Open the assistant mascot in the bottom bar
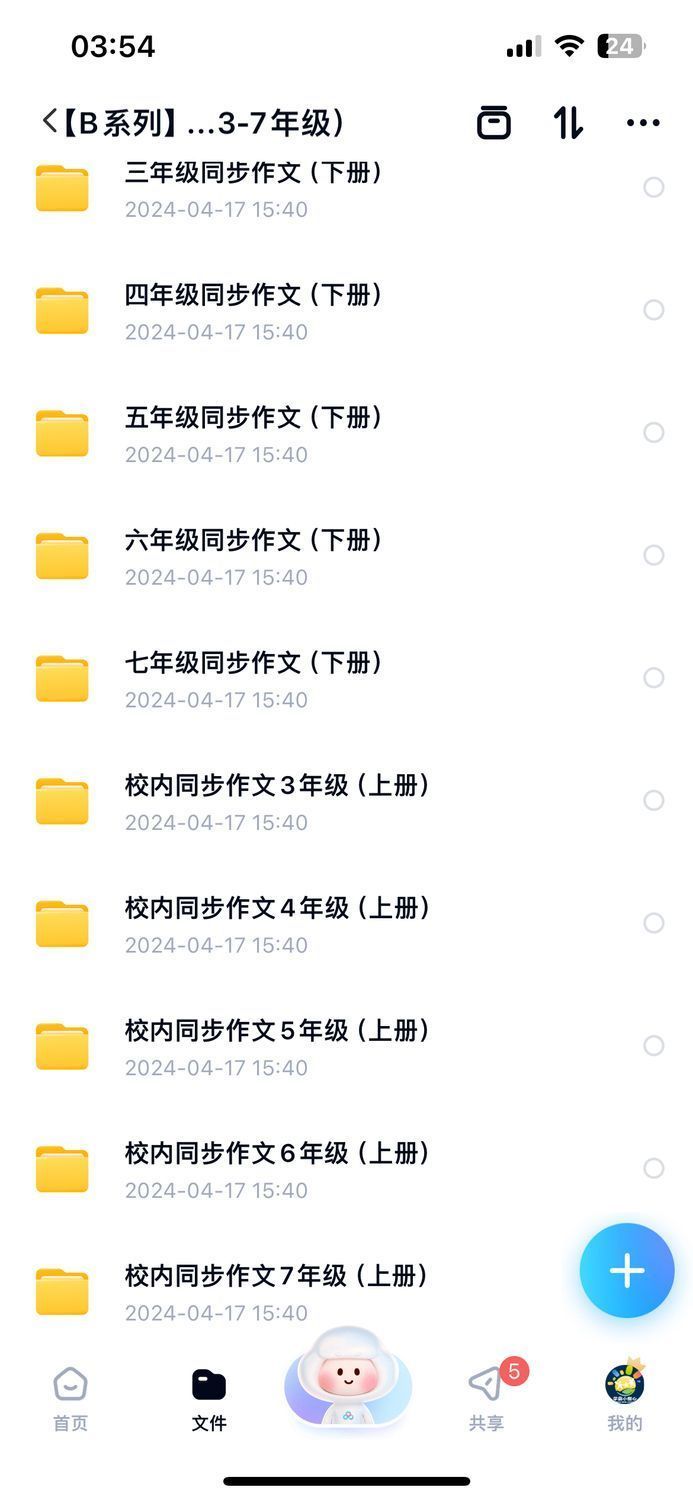The height and width of the screenshot is (1500, 693). click(x=348, y=1379)
